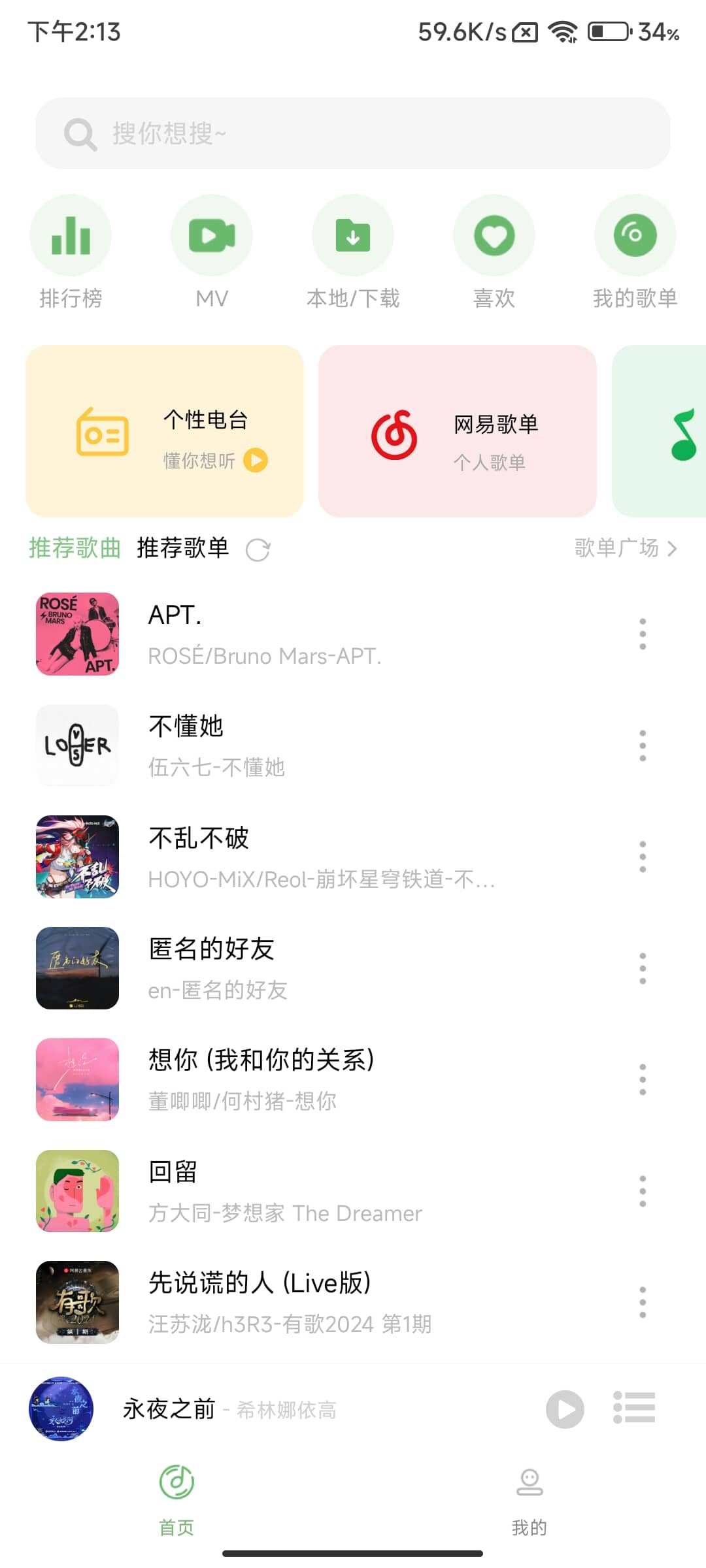706x1568 pixels.
Task: Open 我的歌单 playlists icon
Action: tap(635, 235)
